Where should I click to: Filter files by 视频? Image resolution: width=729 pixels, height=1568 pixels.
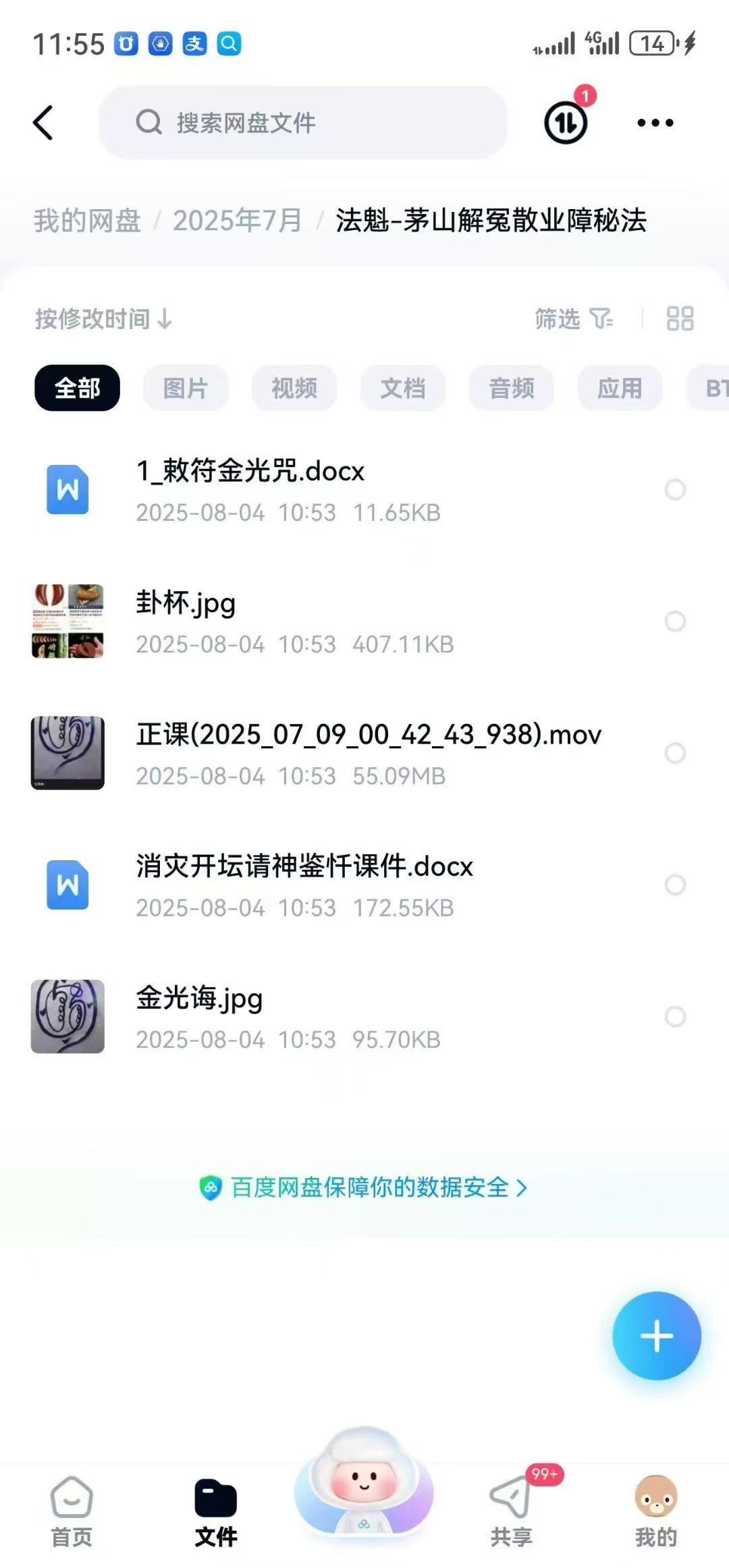point(294,388)
